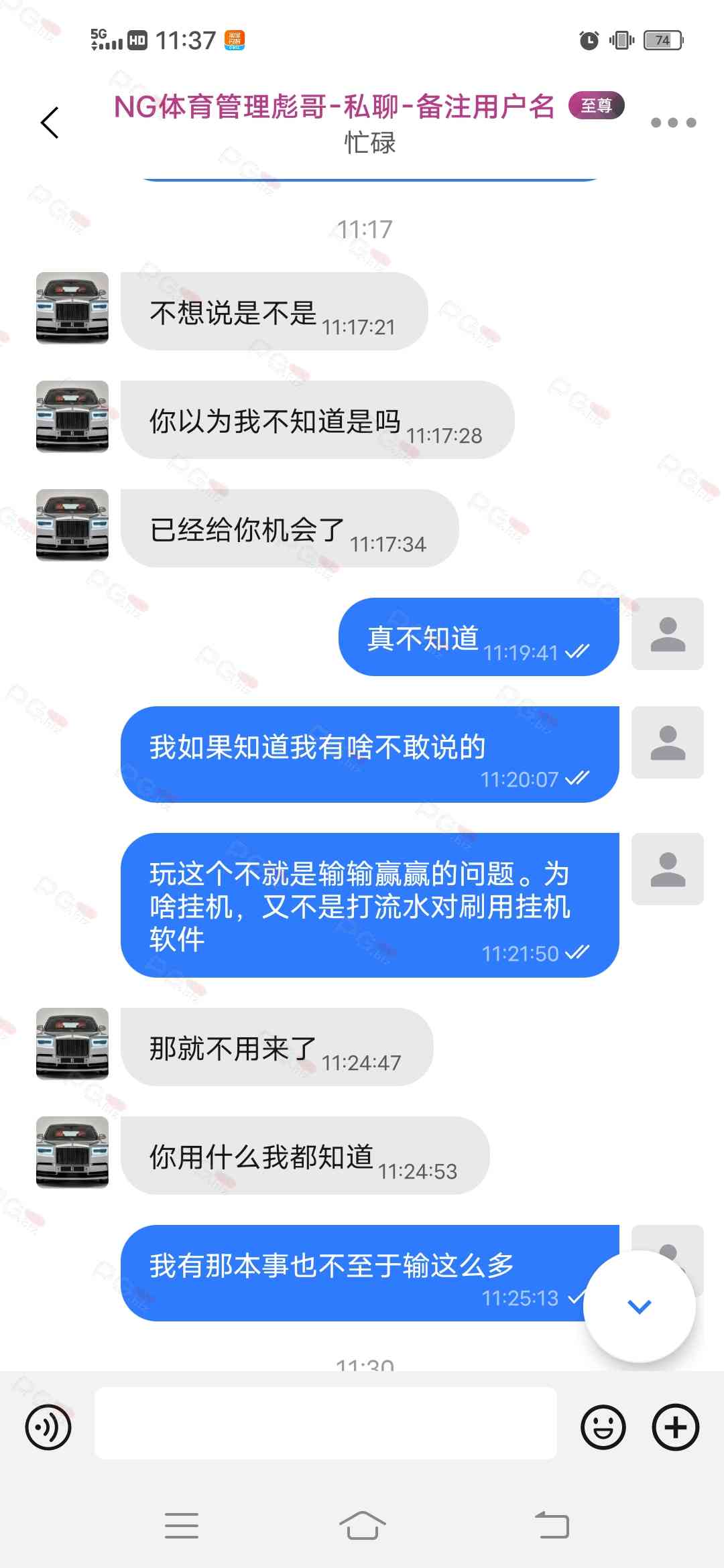Image resolution: width=724 pixels, height=1568 pixels.
Task: Open chat title NG体育管理彪哥 profile
Action: (x=334, y=107)
